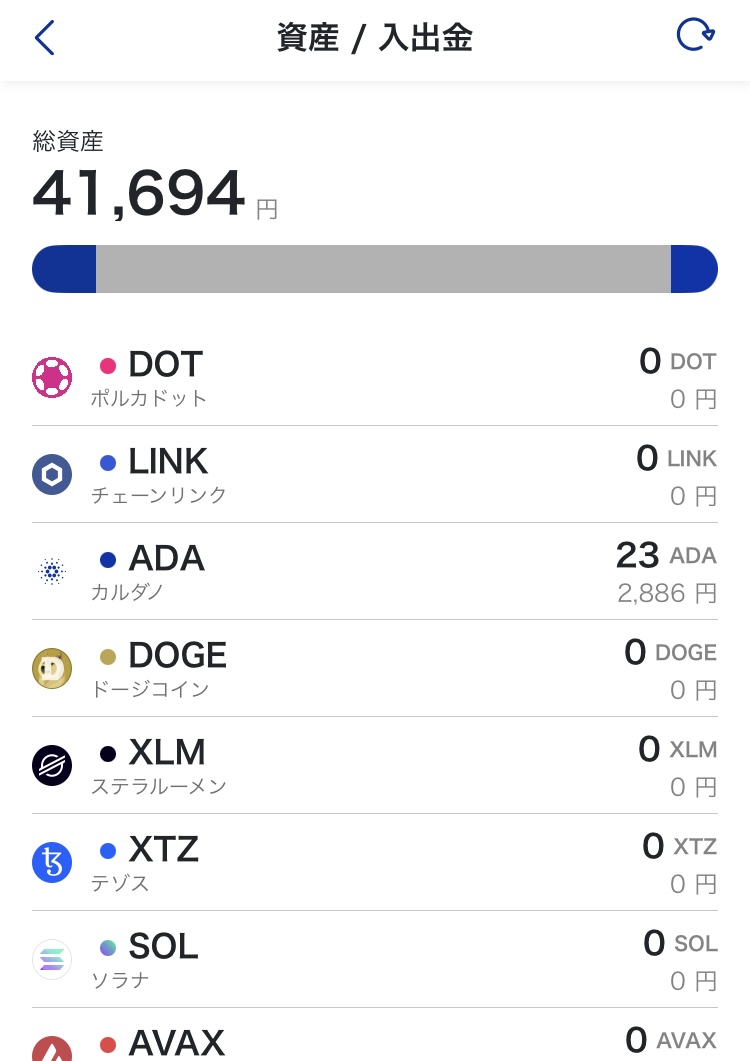Screen dimensions: 750x1061
Task: Open the AVAX asset row
Action: 374,1040
